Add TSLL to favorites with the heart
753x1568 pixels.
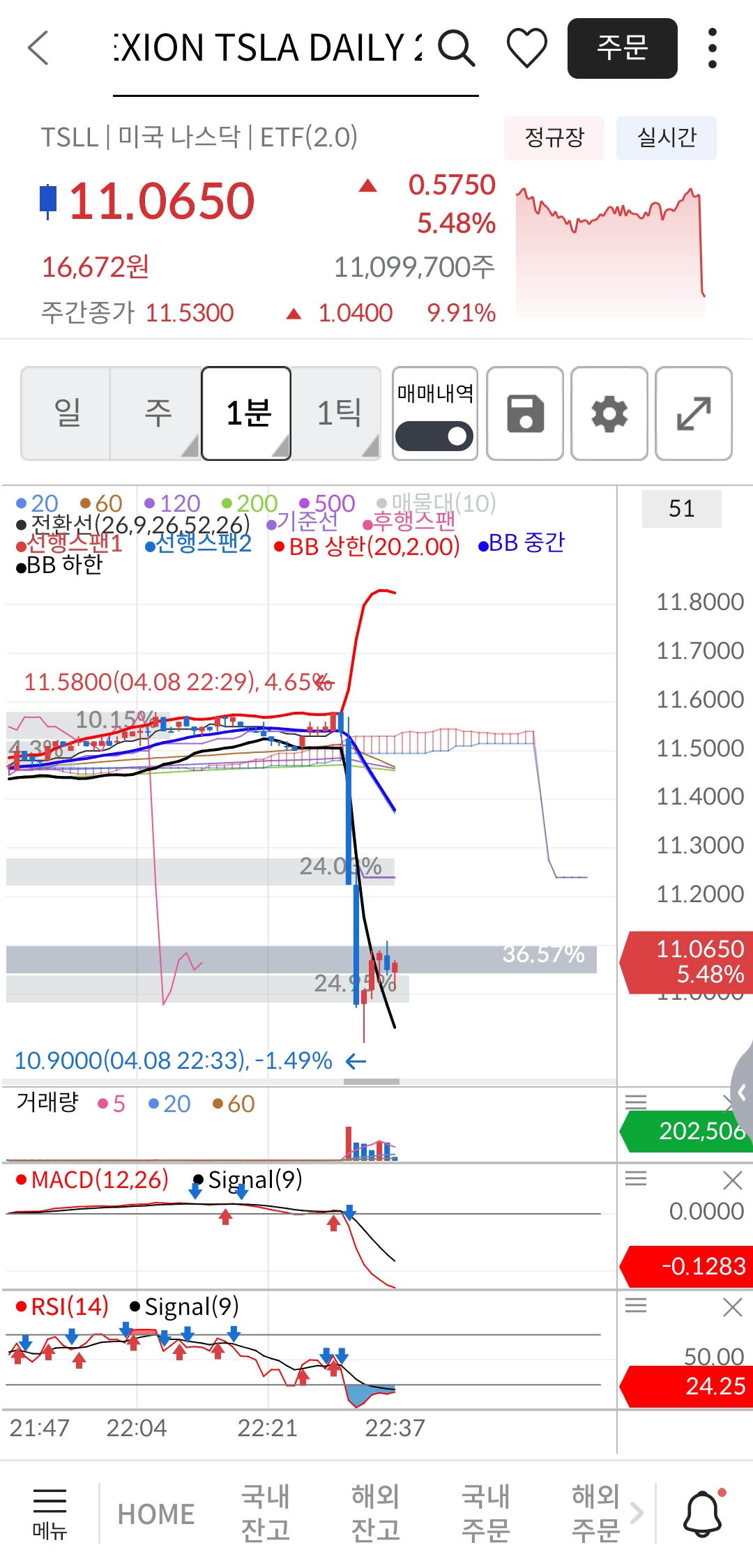pos(526,48)
